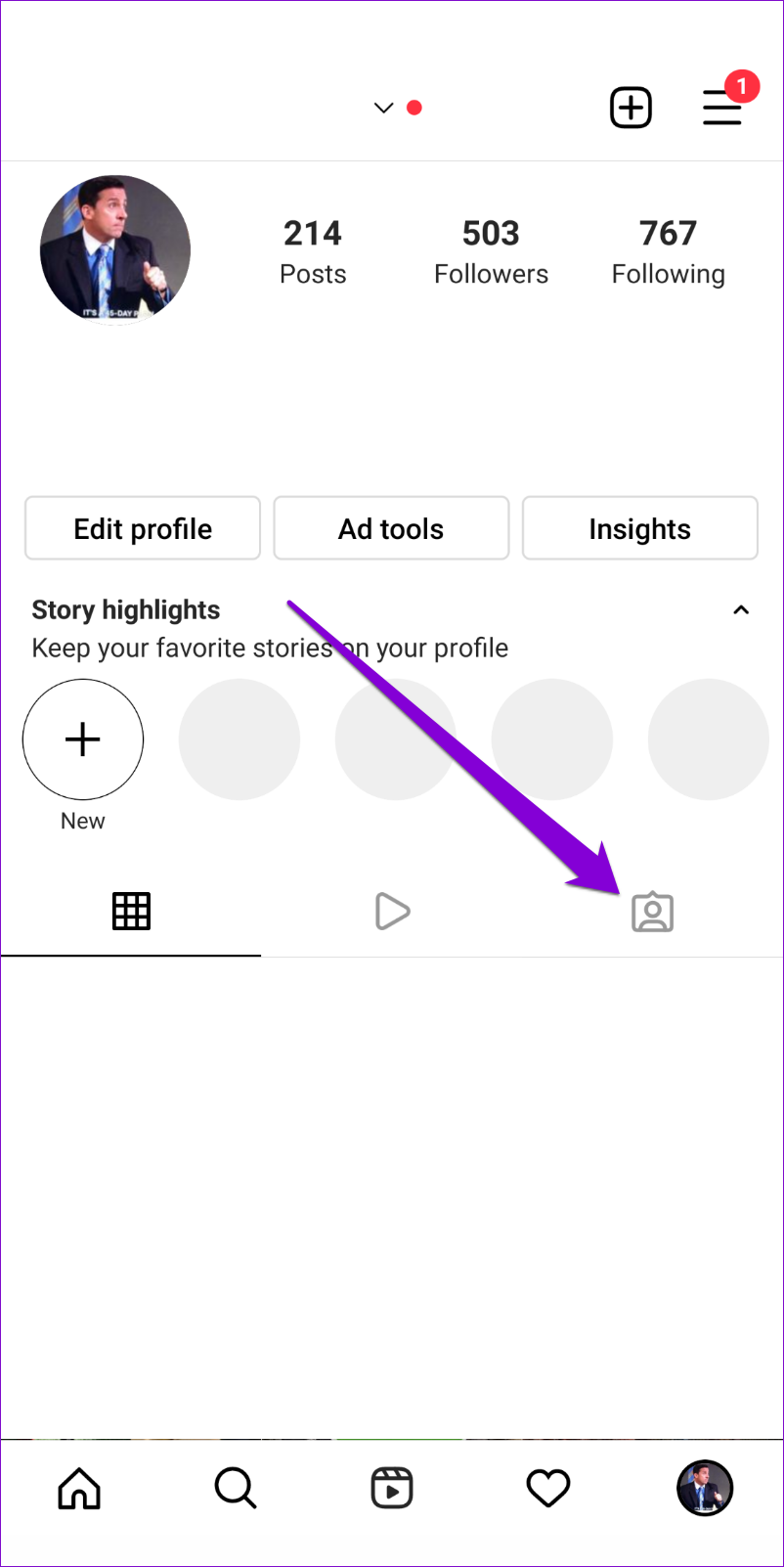This screenshot has width=784, height=1567.
Task: Open the activity heart tab
Action: pos(548,1489)
